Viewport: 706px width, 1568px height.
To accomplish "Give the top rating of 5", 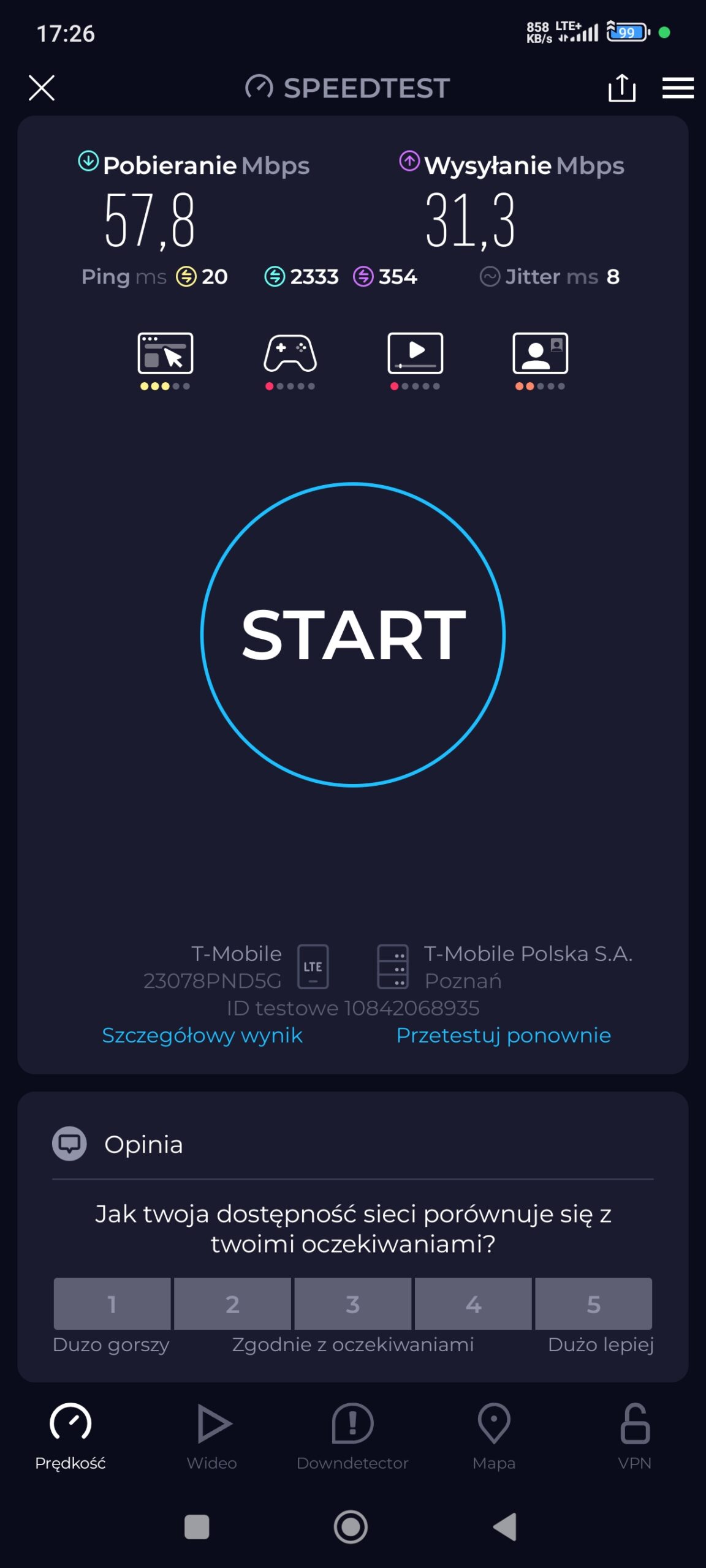I will pos(593,1303).
